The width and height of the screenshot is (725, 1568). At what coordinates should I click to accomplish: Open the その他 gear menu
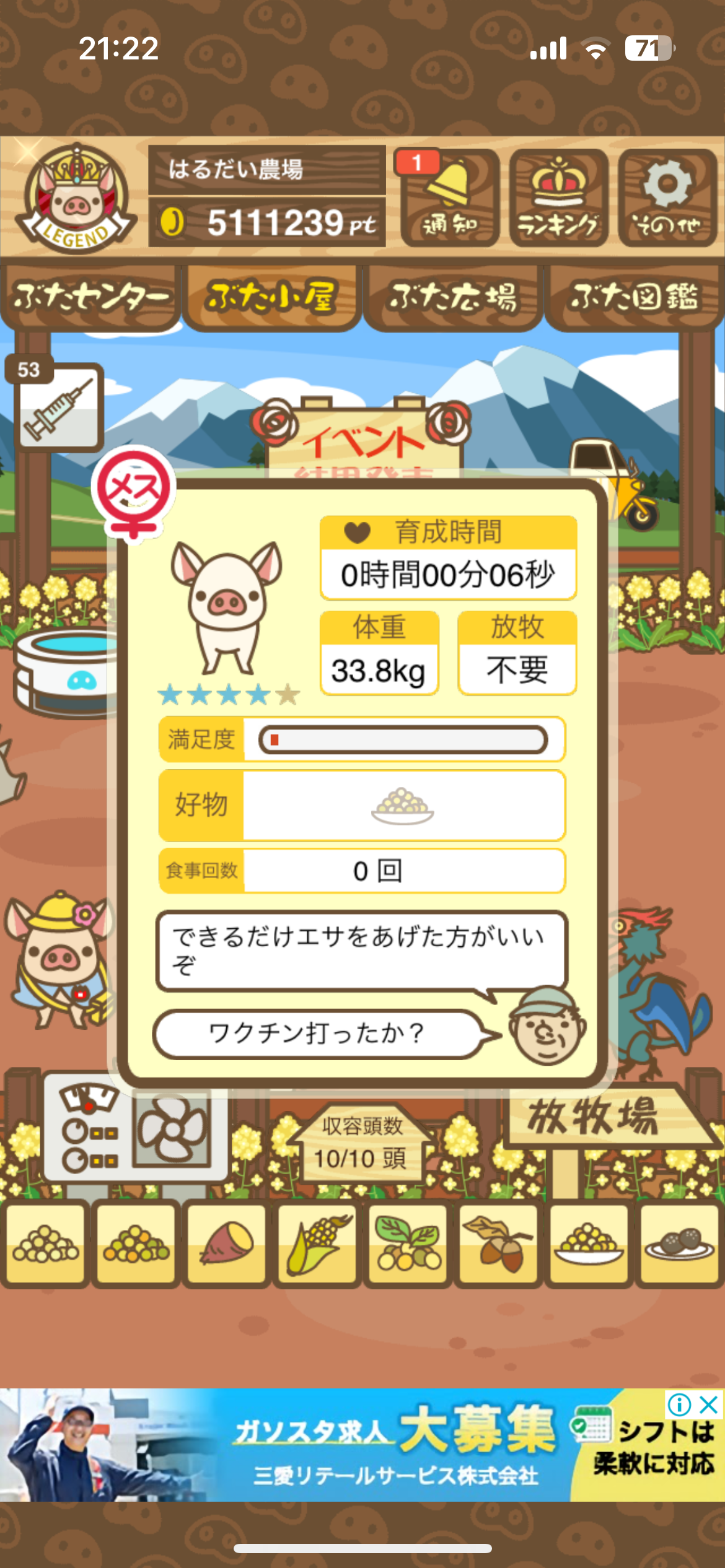[667, 198]
